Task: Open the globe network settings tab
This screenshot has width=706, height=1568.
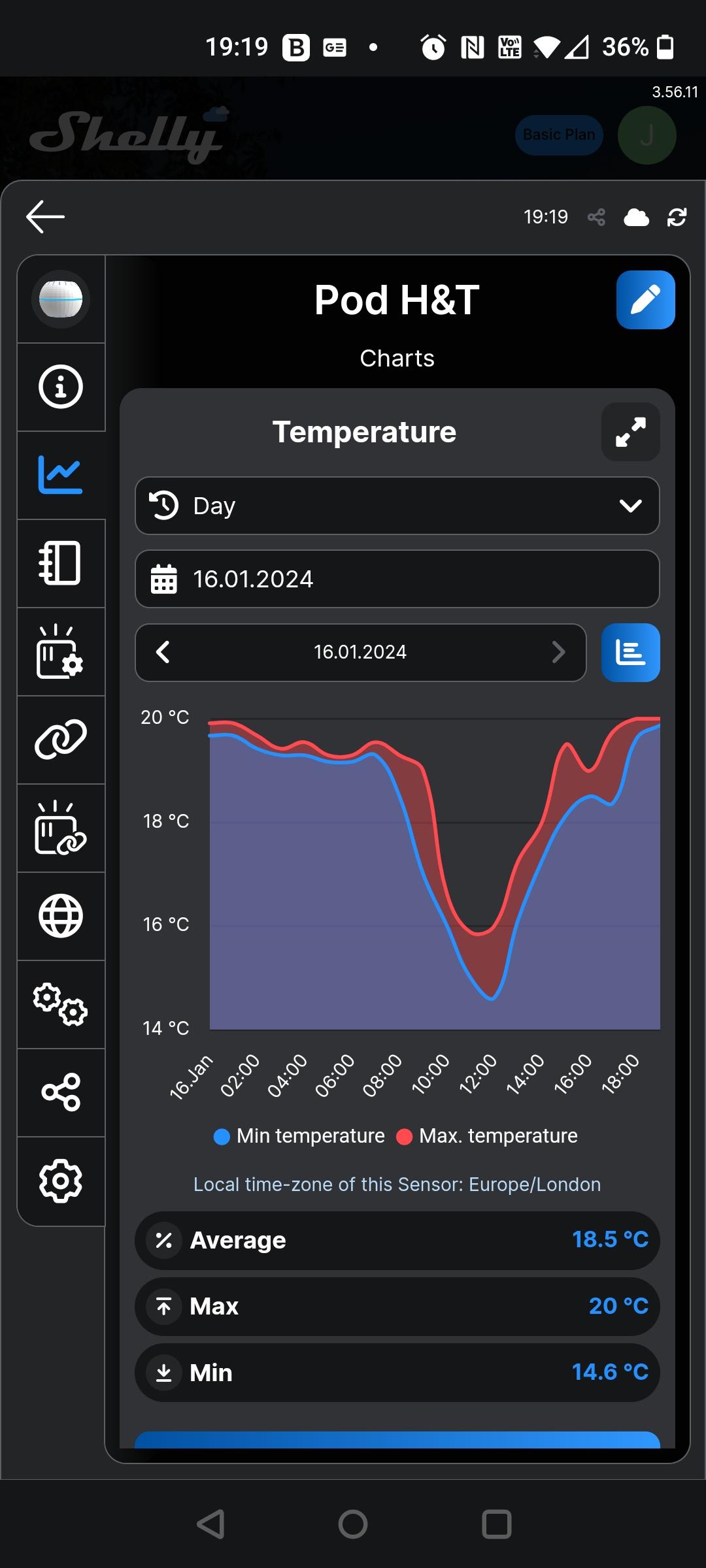Action: (x=61, y=917)
